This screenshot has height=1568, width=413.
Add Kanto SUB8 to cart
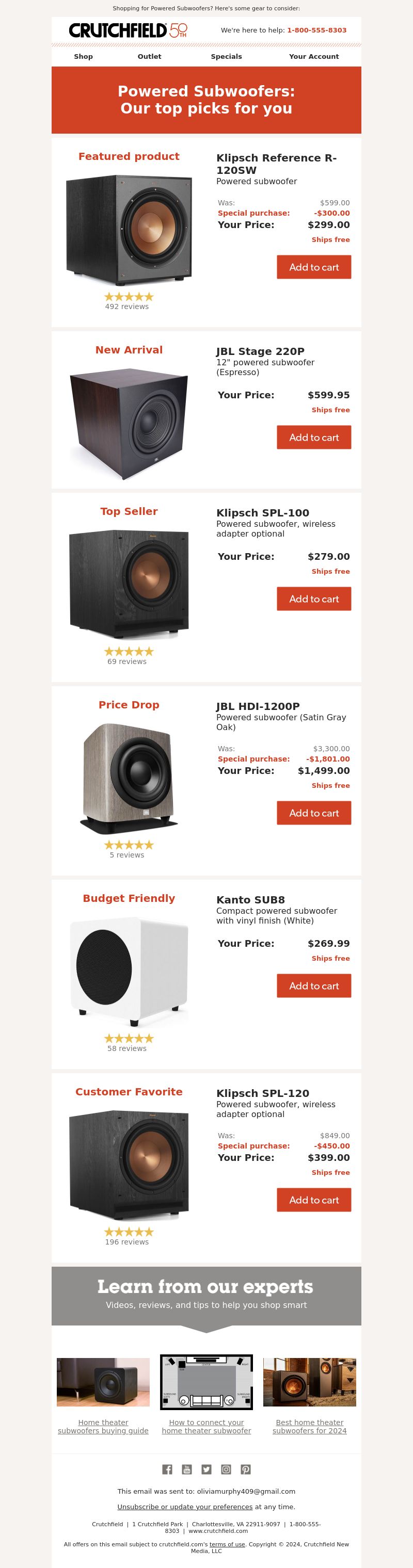(x=314, y=986)
